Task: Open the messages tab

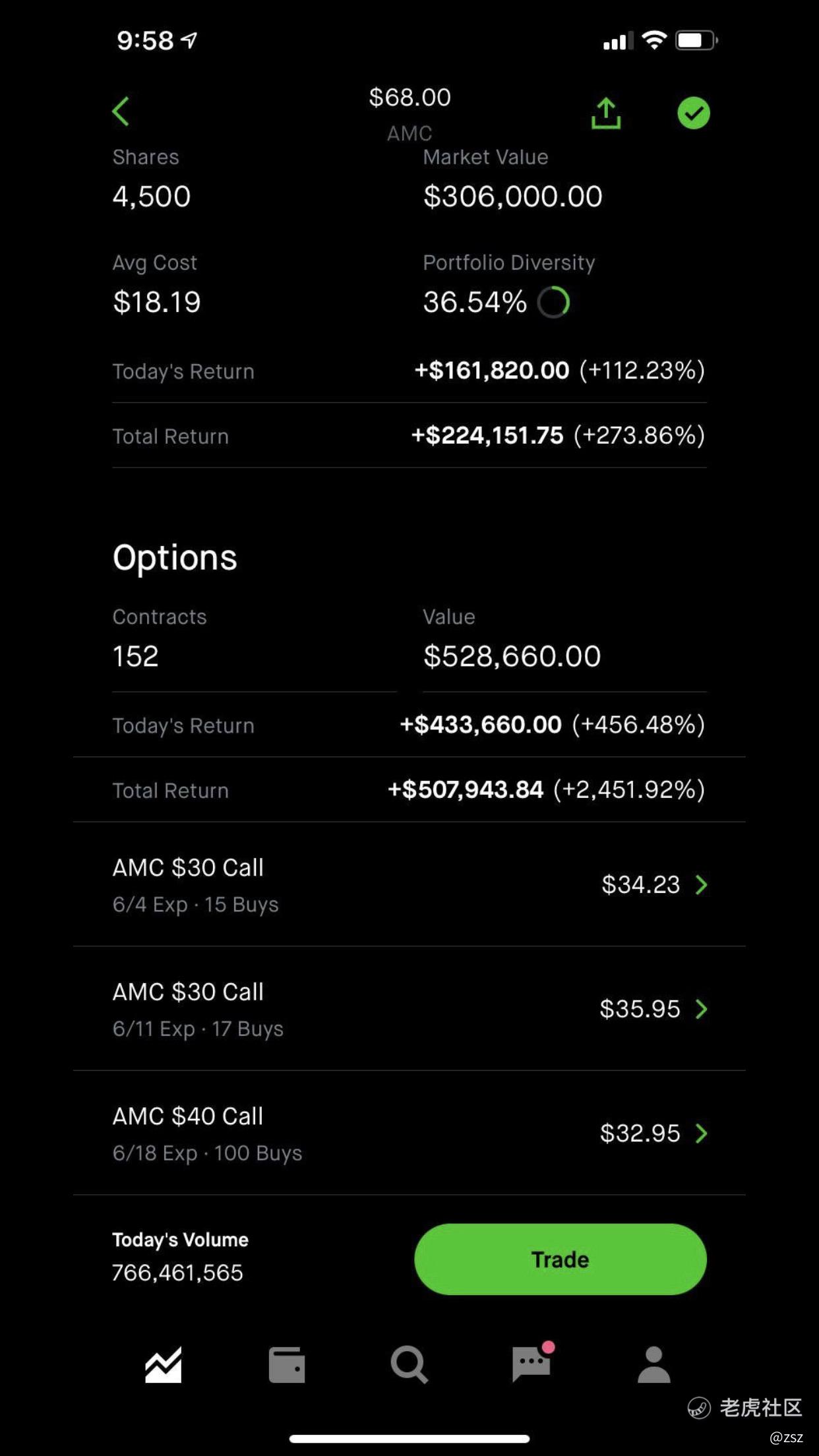Action: (x=531, y=1363)
